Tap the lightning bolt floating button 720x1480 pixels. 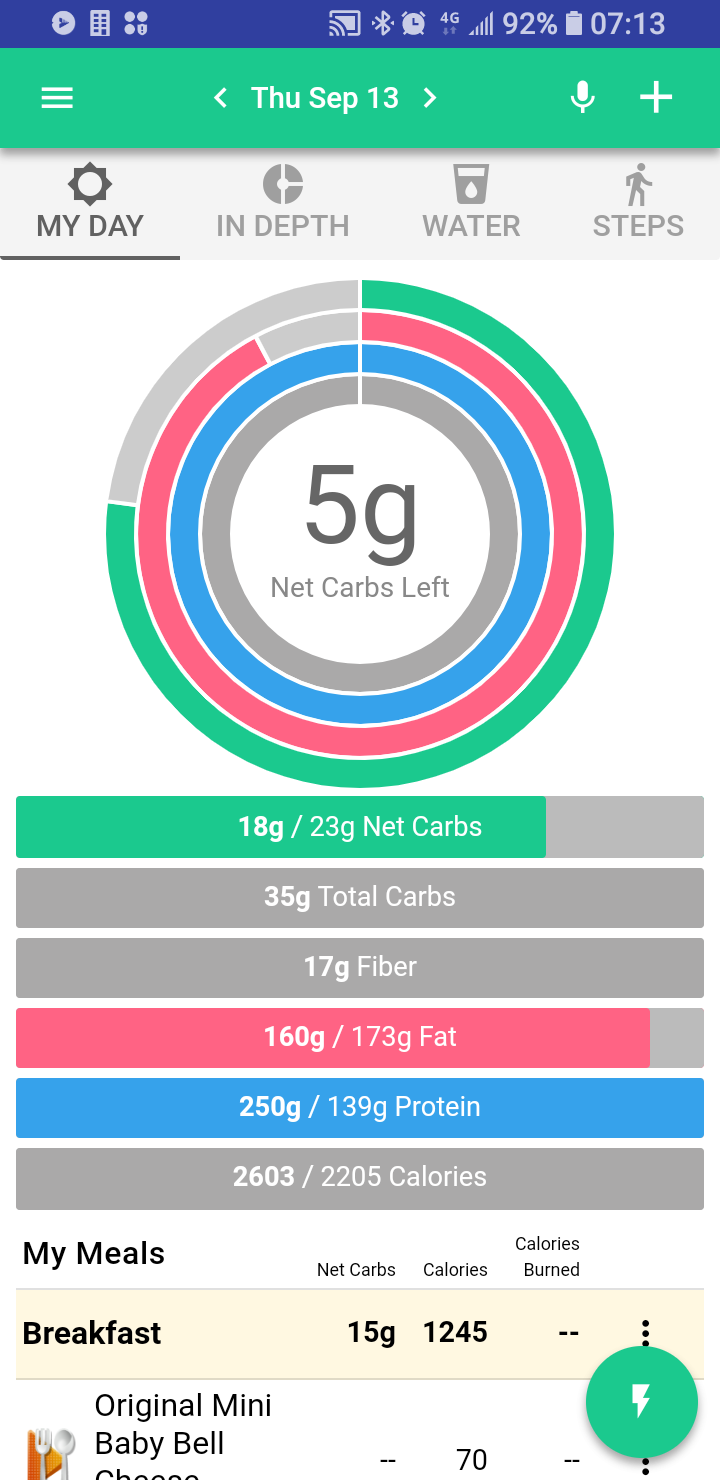[641, 1402]
